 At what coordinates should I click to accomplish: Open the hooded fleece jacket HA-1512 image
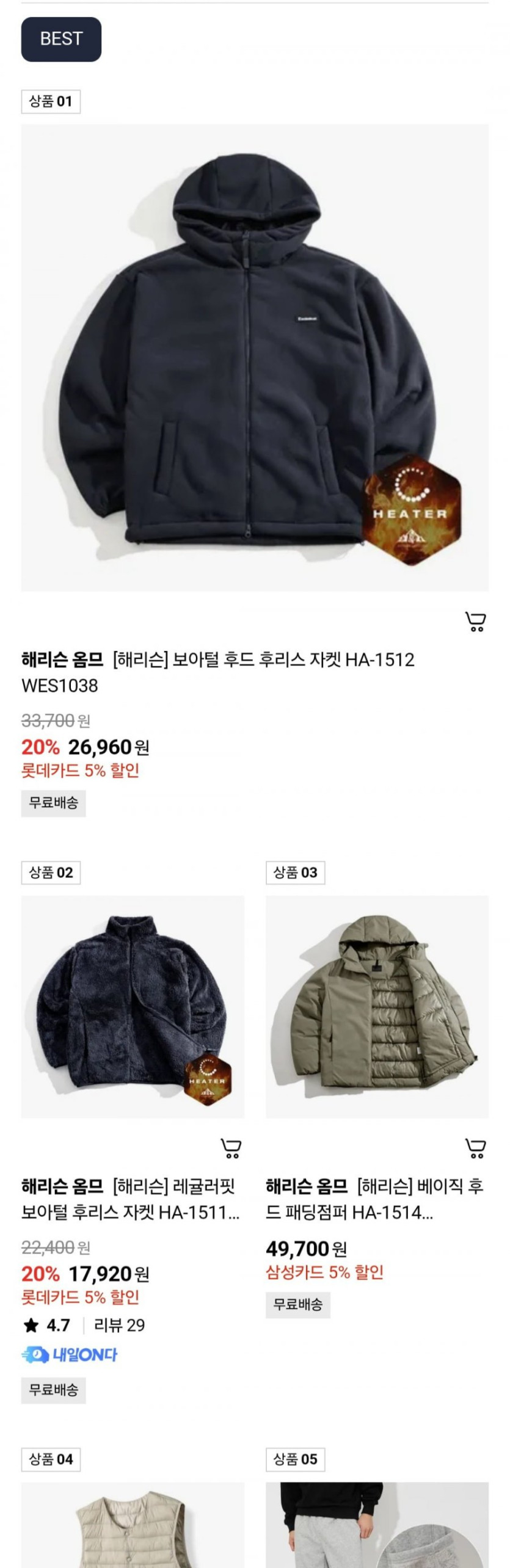tap(255, 357)
